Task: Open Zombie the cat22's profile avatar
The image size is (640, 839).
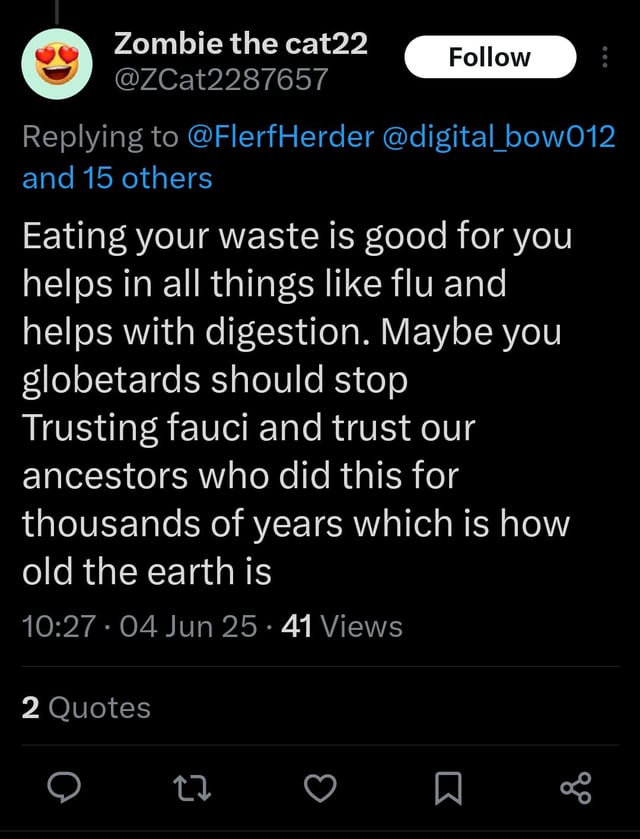Action: (57, 63)
